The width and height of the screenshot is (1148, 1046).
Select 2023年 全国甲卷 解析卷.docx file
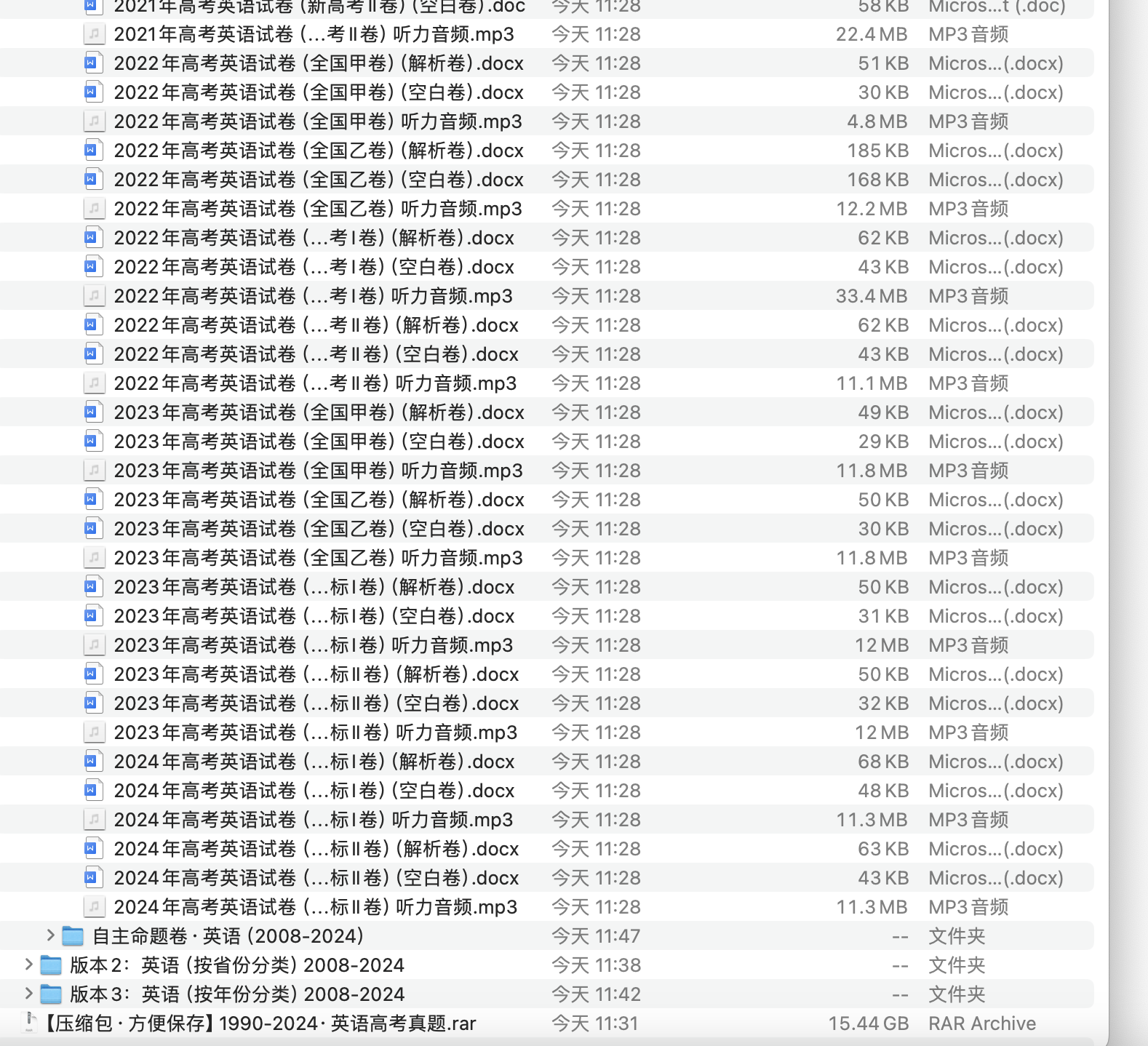pos(319,412)
